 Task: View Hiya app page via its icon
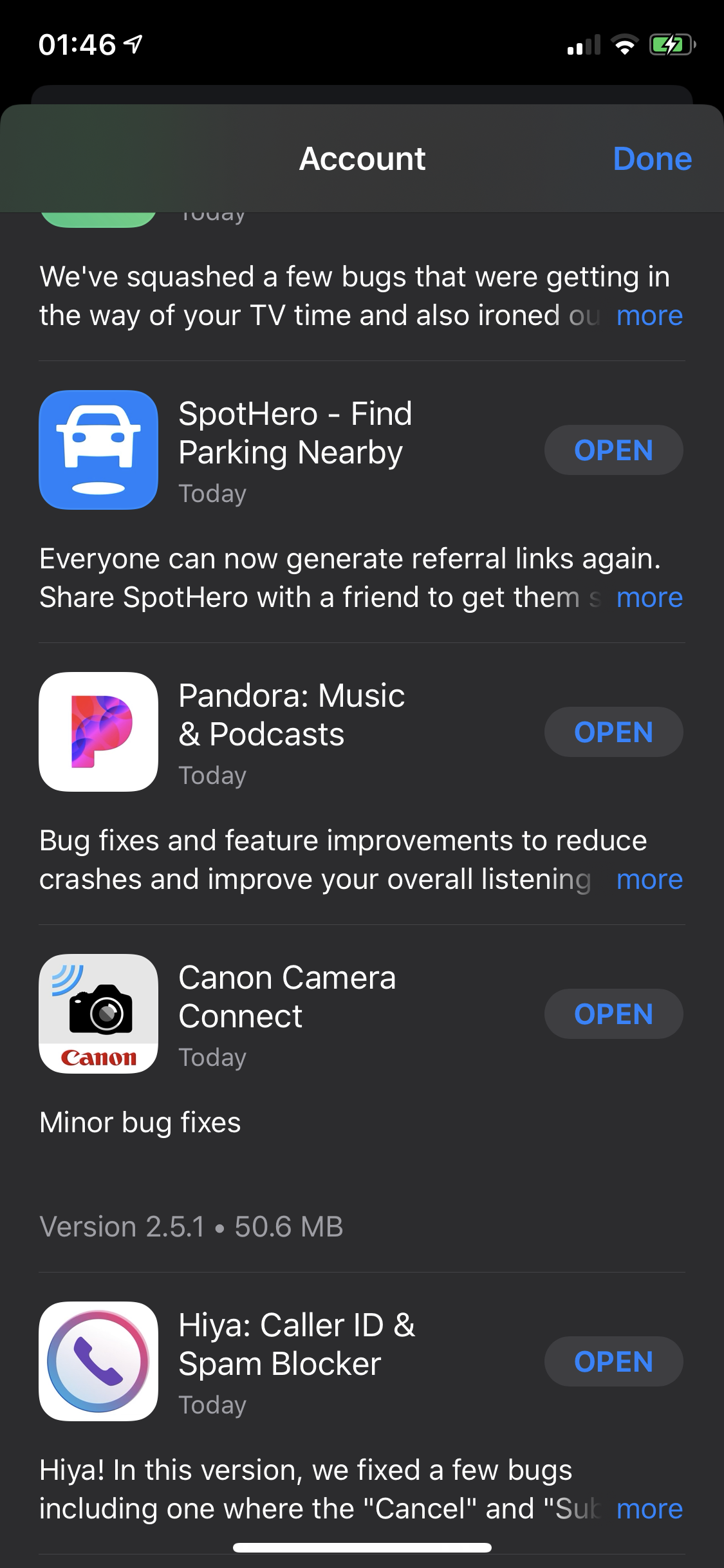point(98,1361)
